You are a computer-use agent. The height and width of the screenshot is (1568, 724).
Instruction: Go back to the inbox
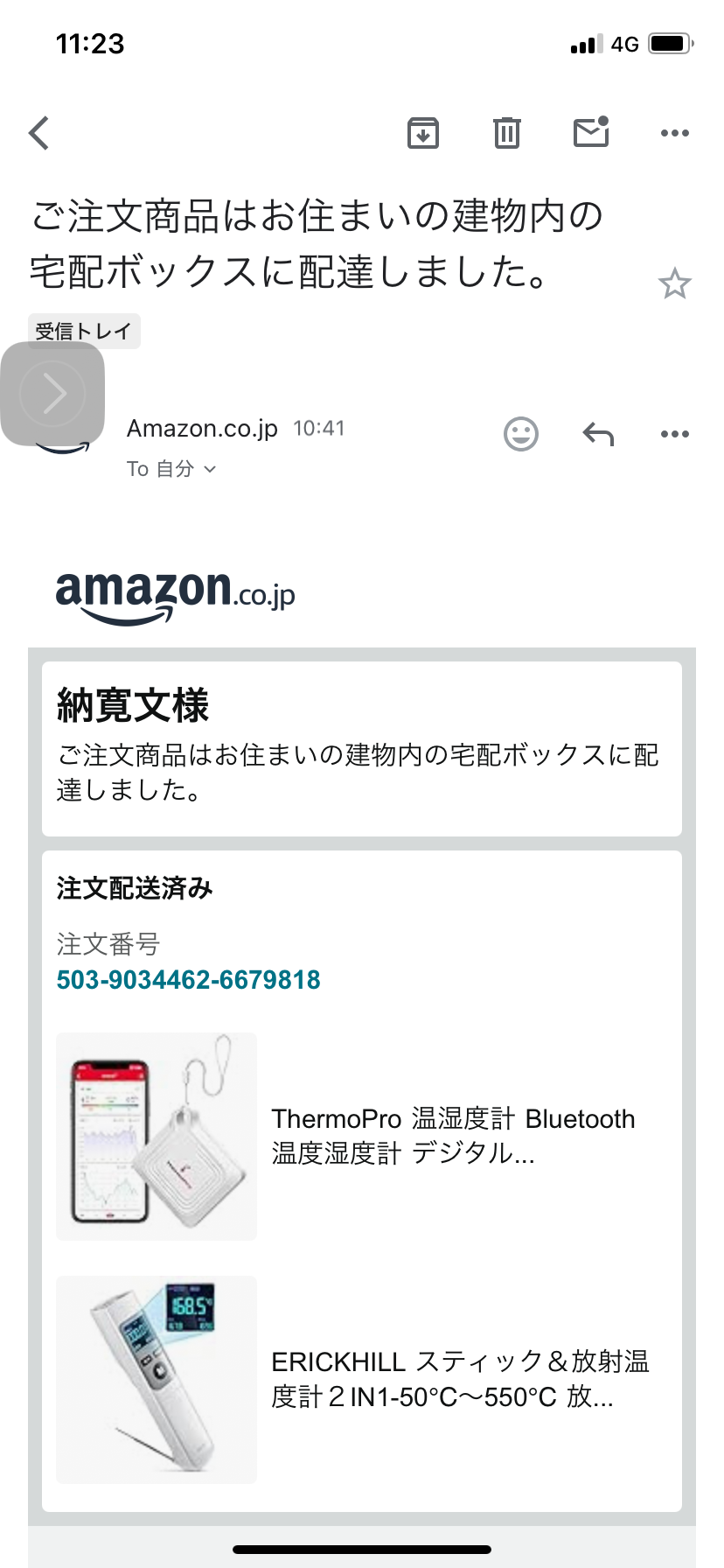[39, 134]
